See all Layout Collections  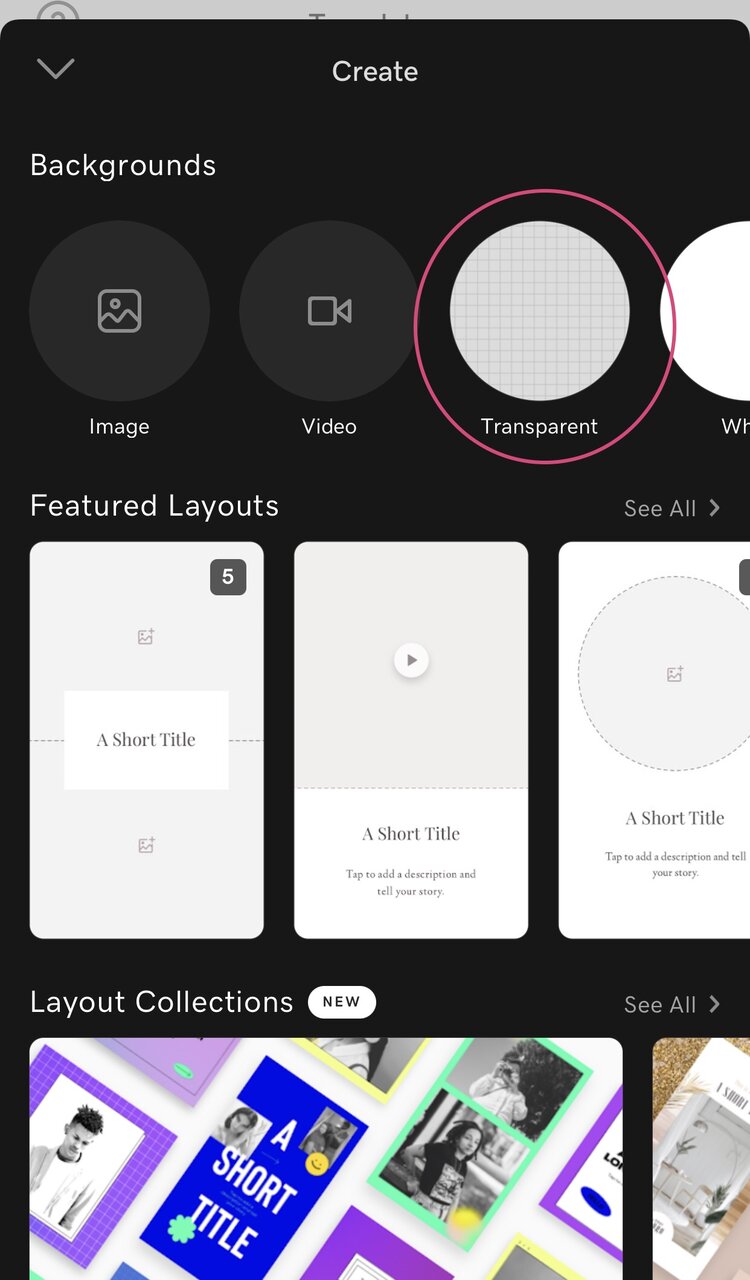coord(672,1004)
